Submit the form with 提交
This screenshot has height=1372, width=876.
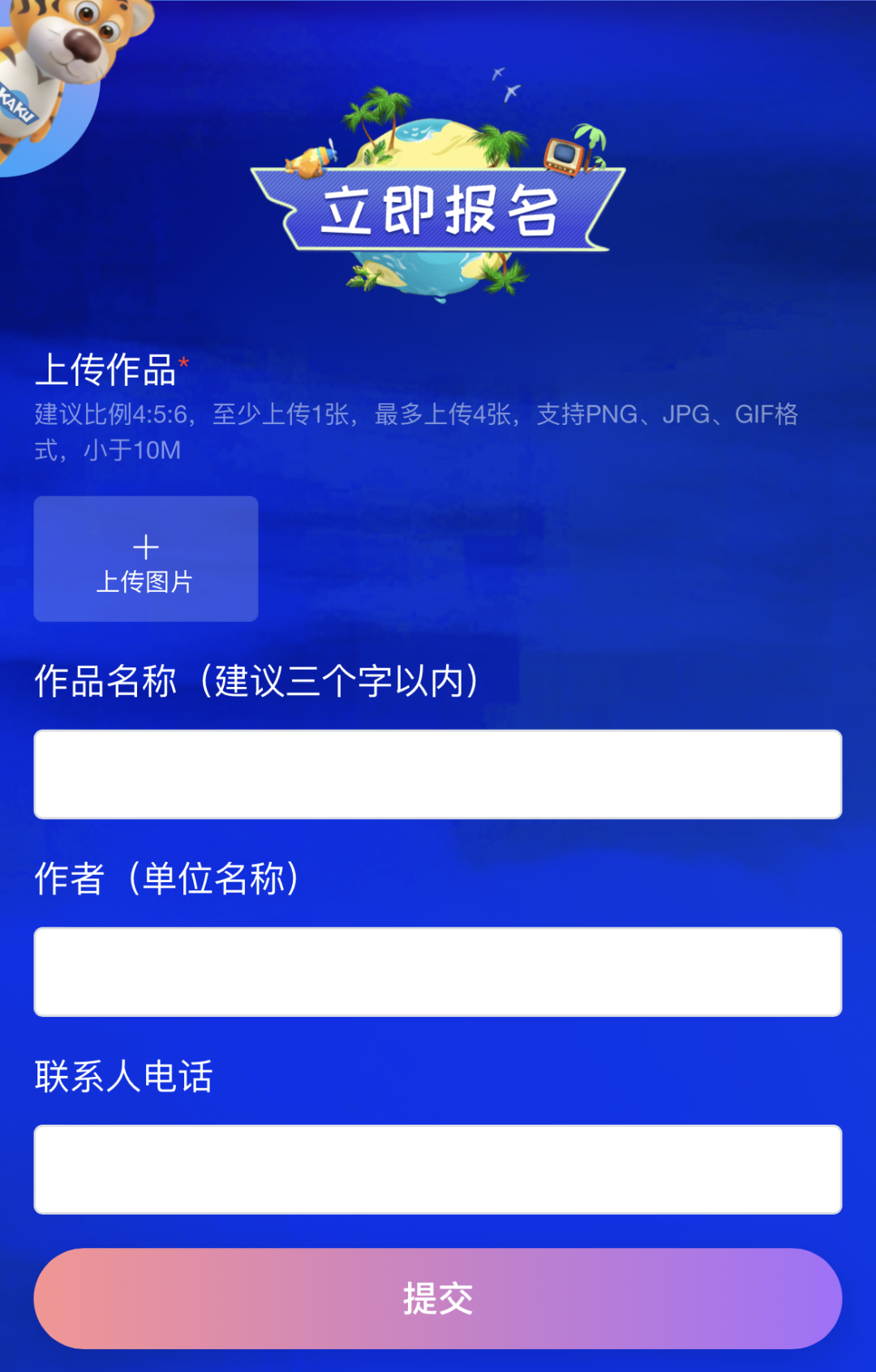[438, 1298]
